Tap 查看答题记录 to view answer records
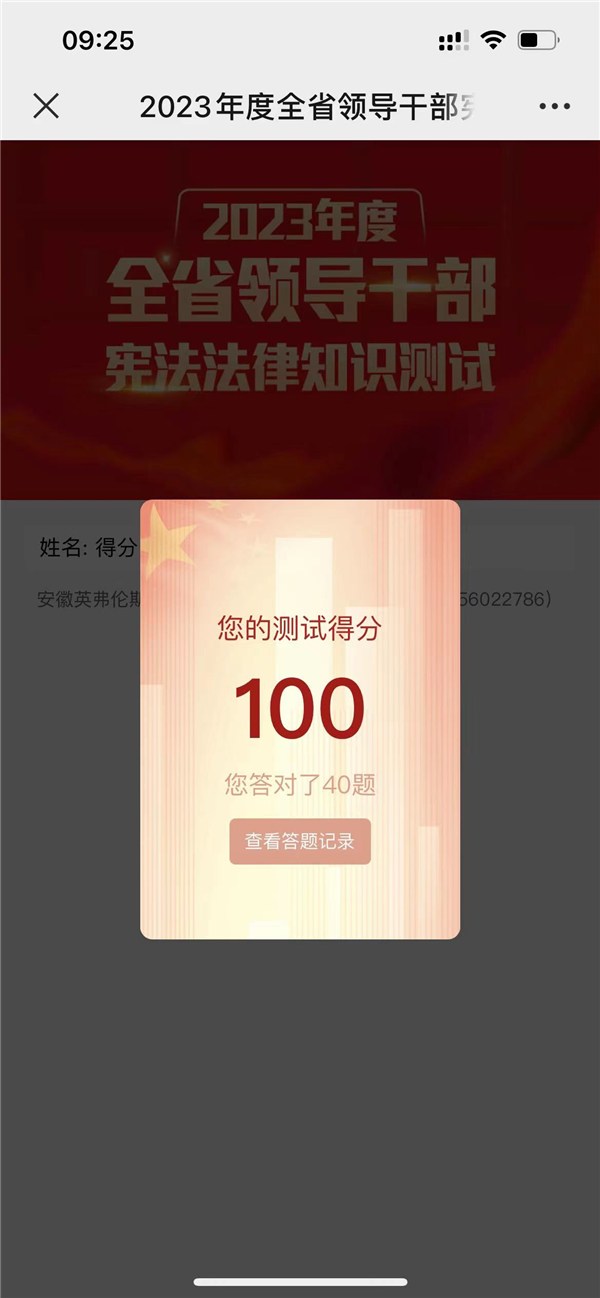Viewport: 600px width, 1298px height. pos(300,841)
